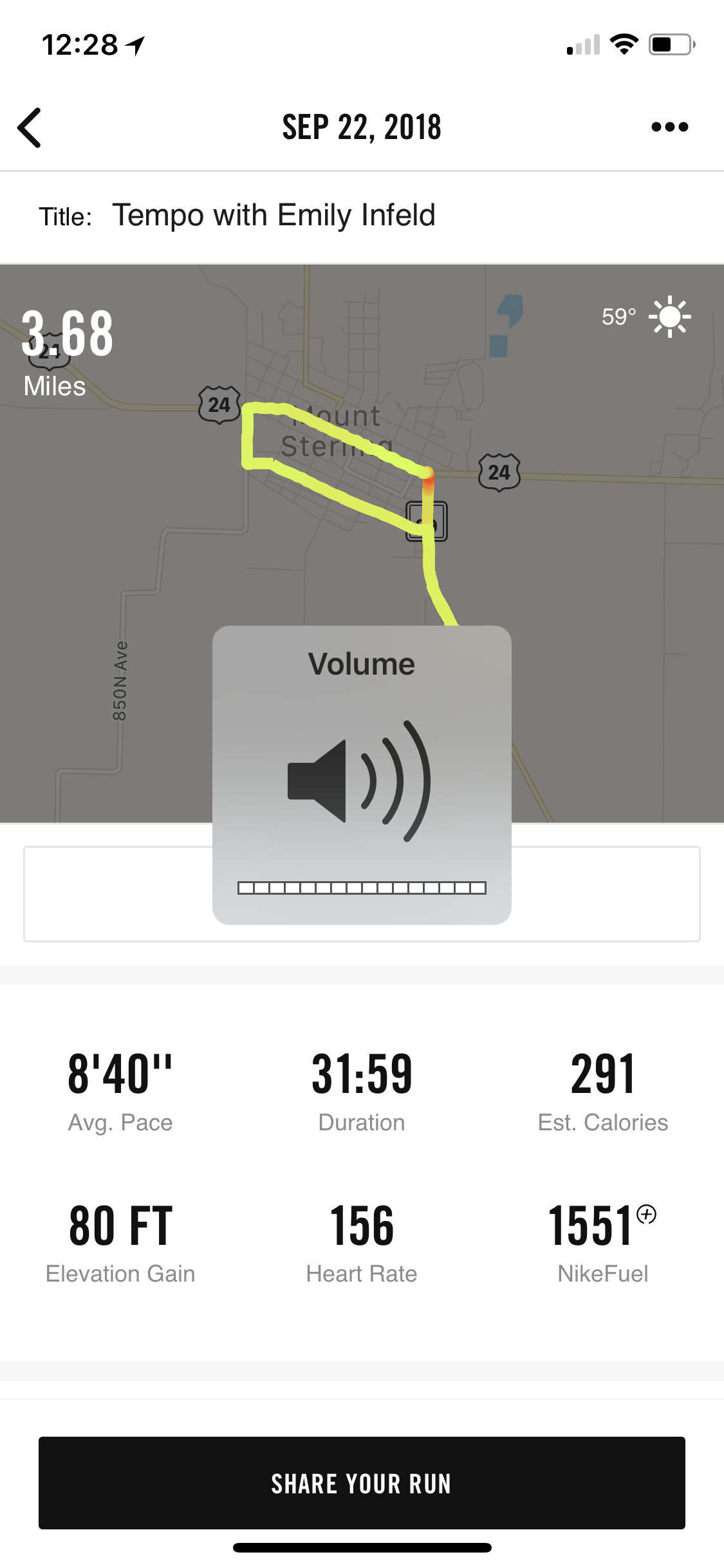Edit the run title field
Image resolution: width=724 pixels, height=1568 pixels.
tap(274, 216)
